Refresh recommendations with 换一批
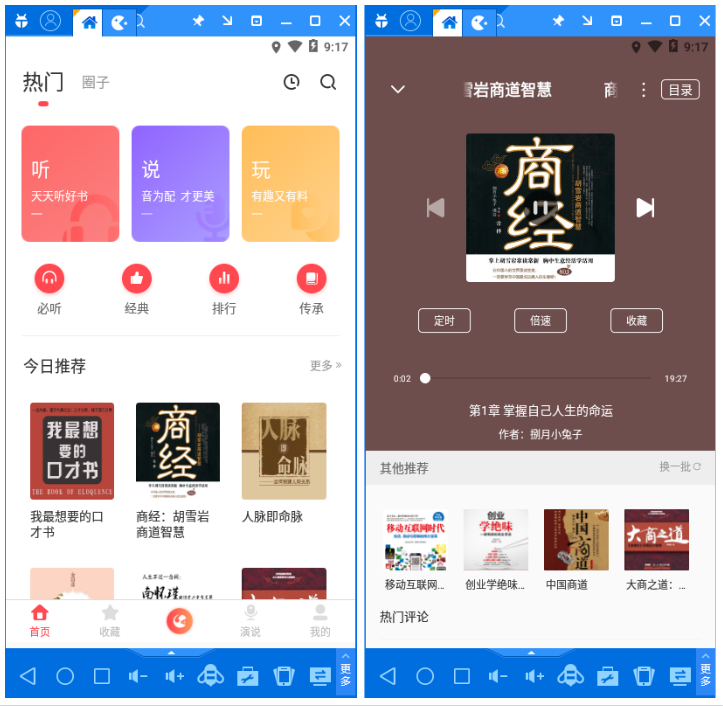Image resolution: width=723 pixels, height=706 pixels. click(680, 467)
